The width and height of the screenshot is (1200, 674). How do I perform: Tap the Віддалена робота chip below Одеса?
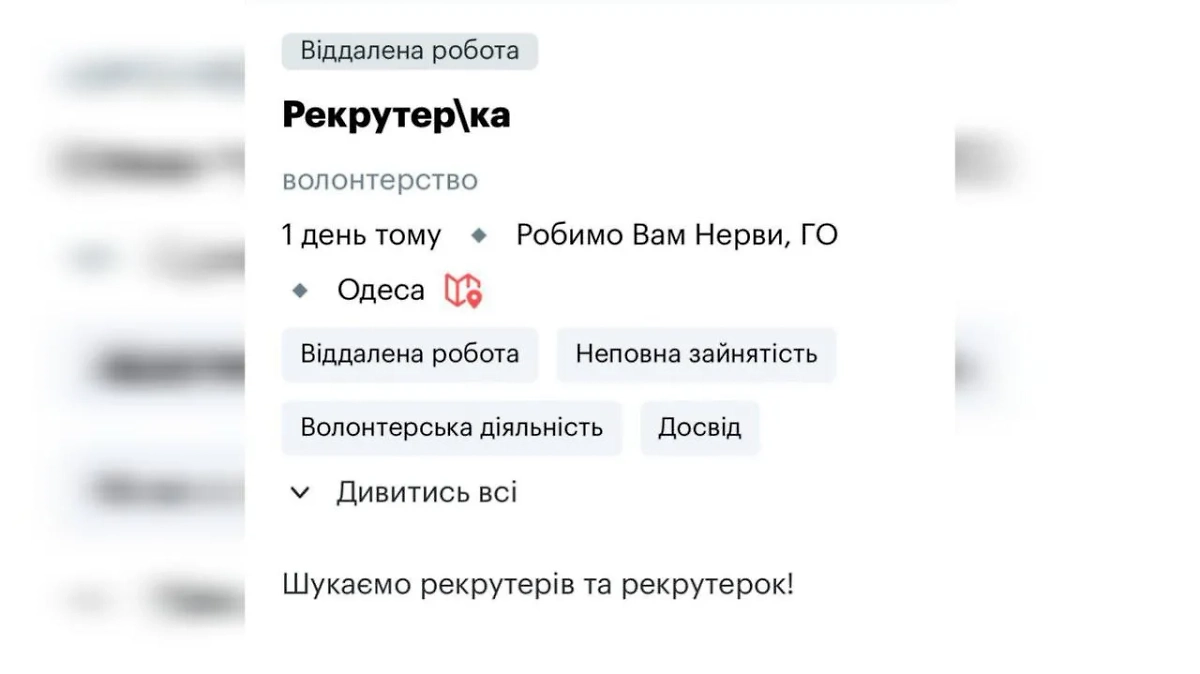point(409,354)
